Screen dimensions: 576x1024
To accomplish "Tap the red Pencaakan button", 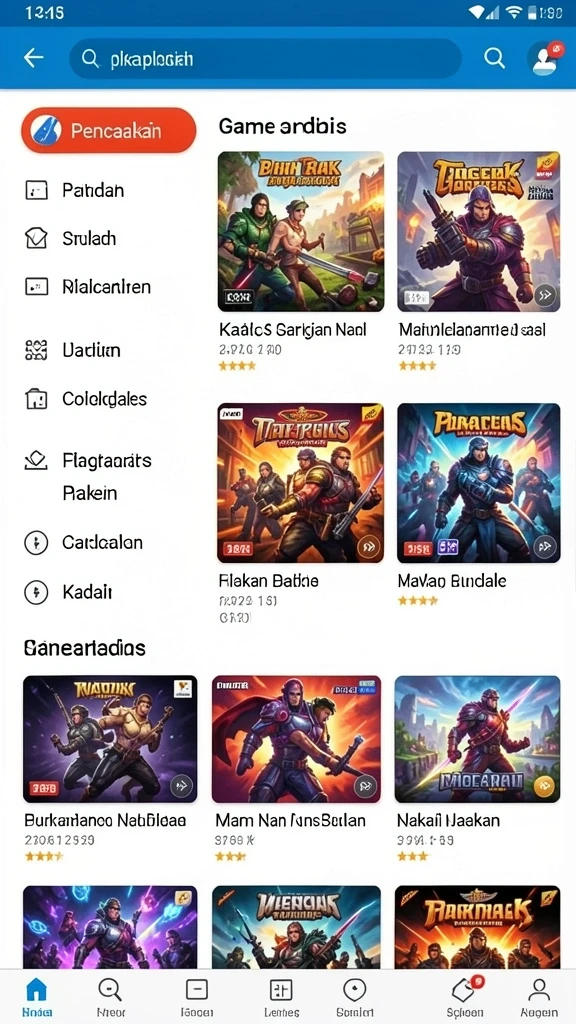I will click(x=108, y=131).
